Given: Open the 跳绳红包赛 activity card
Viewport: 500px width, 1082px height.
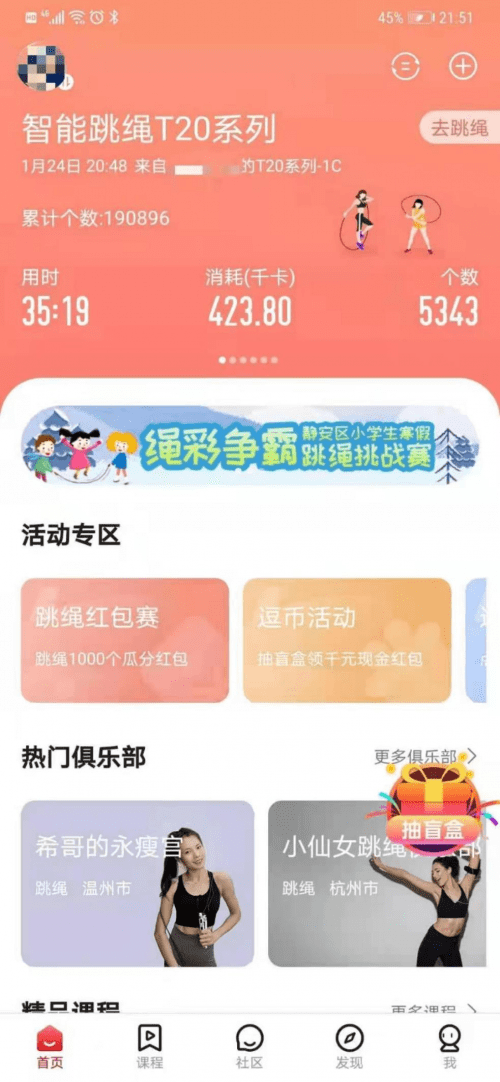Looking at the screenshot, I should pos(125,640).
